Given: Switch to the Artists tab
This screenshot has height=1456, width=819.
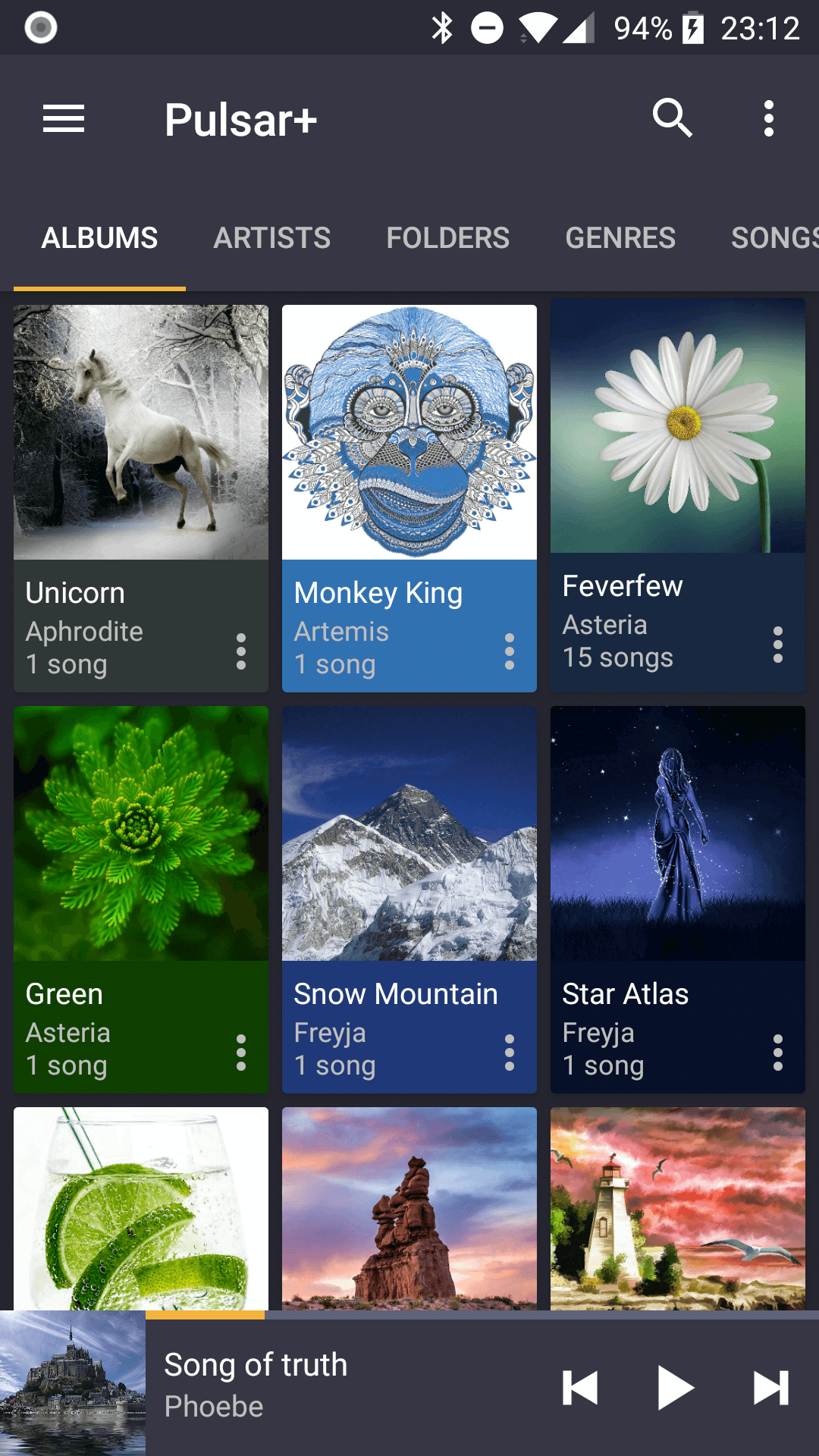Looking at the screenshot, I should pos(271,238).
